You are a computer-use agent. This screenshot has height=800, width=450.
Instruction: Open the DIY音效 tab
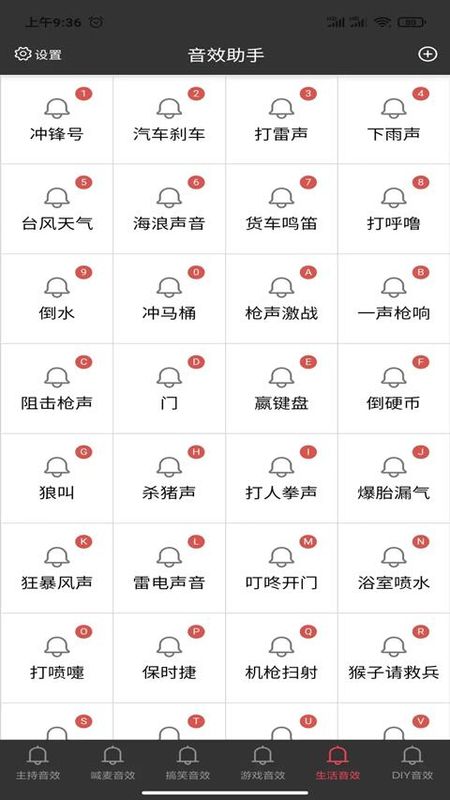tap(412, 763)
